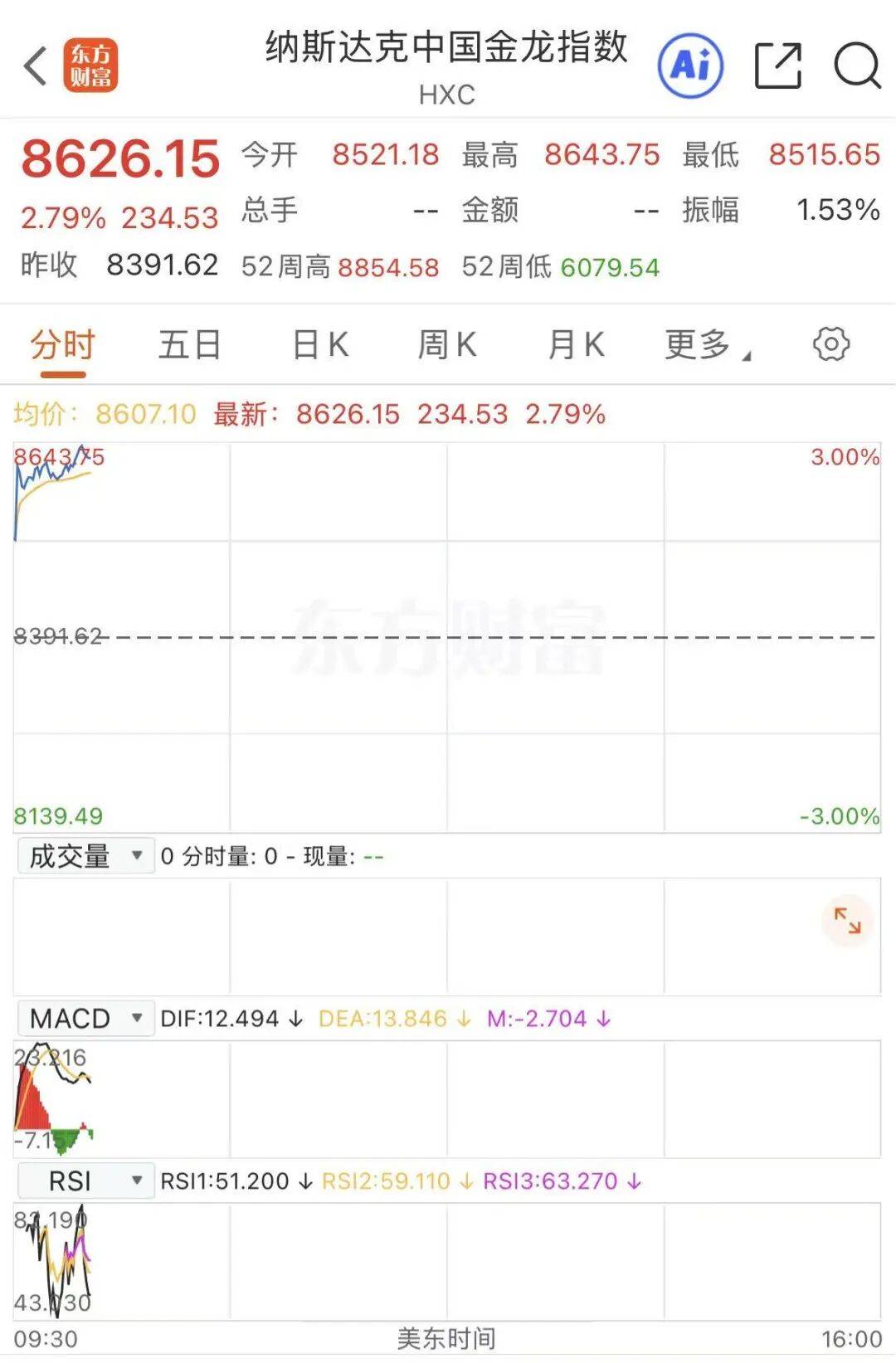Open chart settings gear
This screenshot has height=1363, width=896.
pos(831,344)
